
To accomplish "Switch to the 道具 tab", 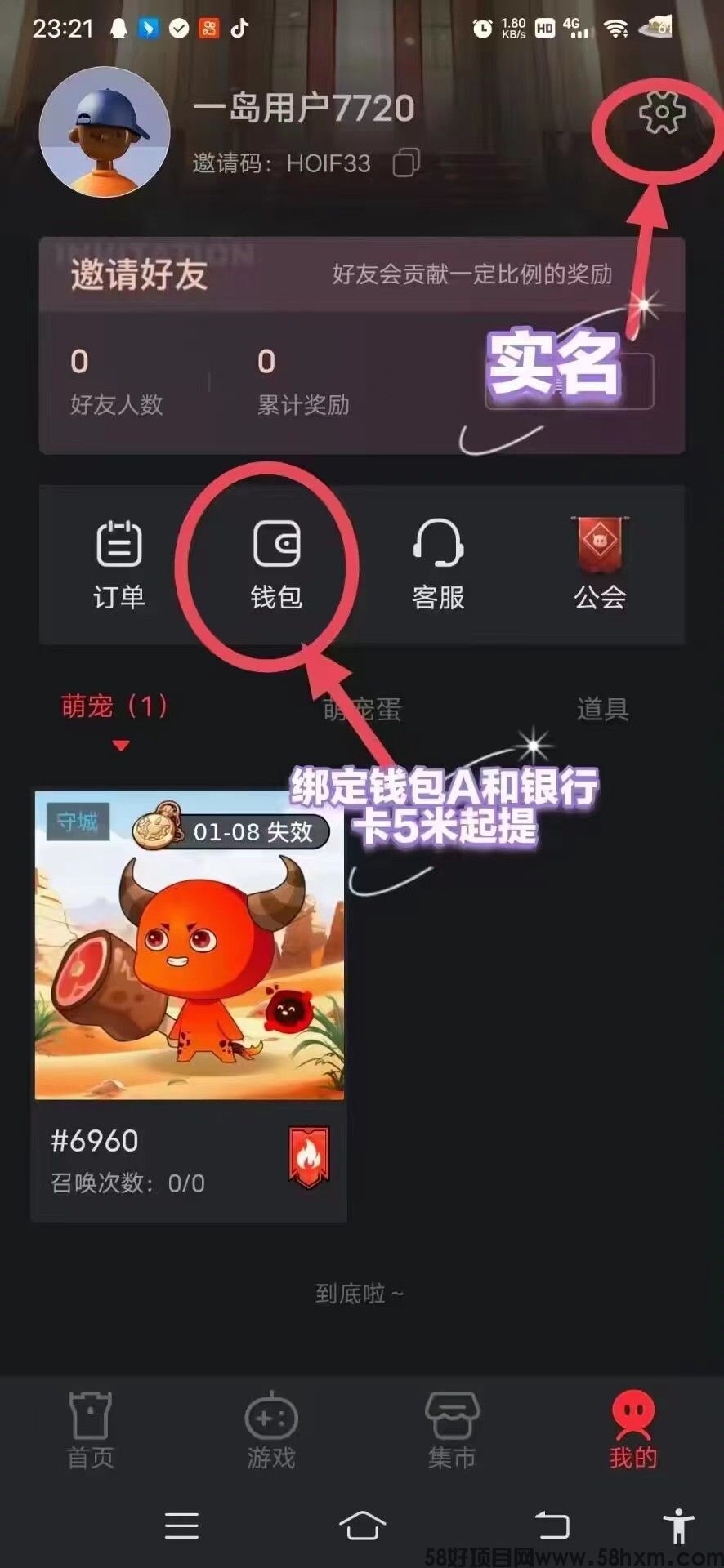I will 602,709.
